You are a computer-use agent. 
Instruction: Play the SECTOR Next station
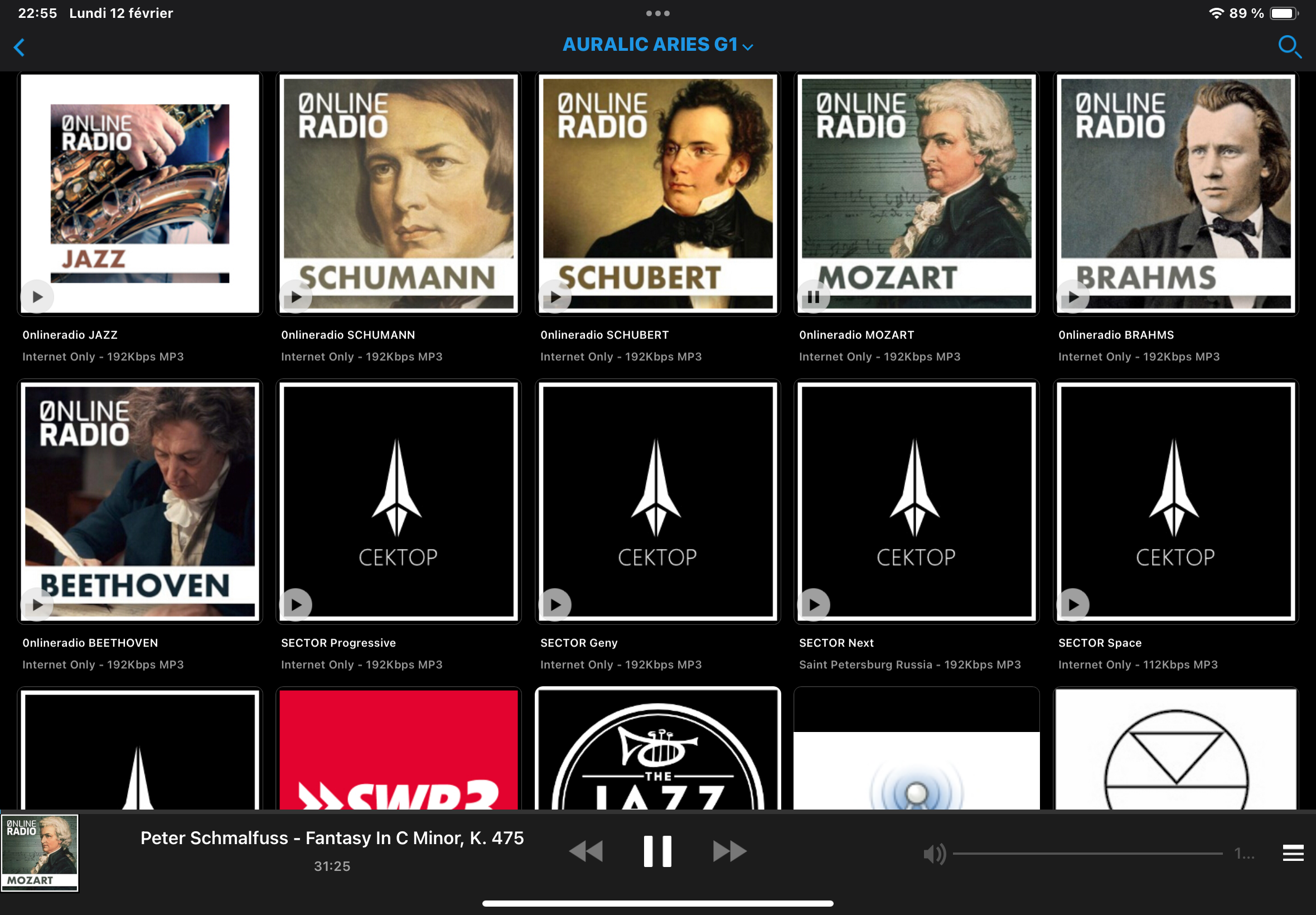pyautogui.click(x=814, y=604)
